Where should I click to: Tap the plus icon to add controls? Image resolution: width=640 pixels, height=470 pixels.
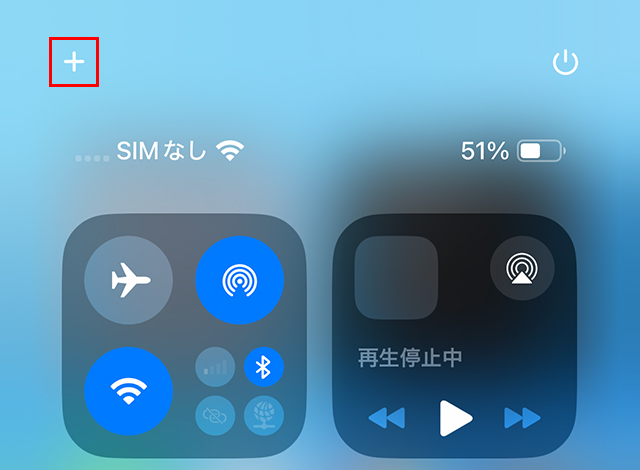click(x=74, y=62)
